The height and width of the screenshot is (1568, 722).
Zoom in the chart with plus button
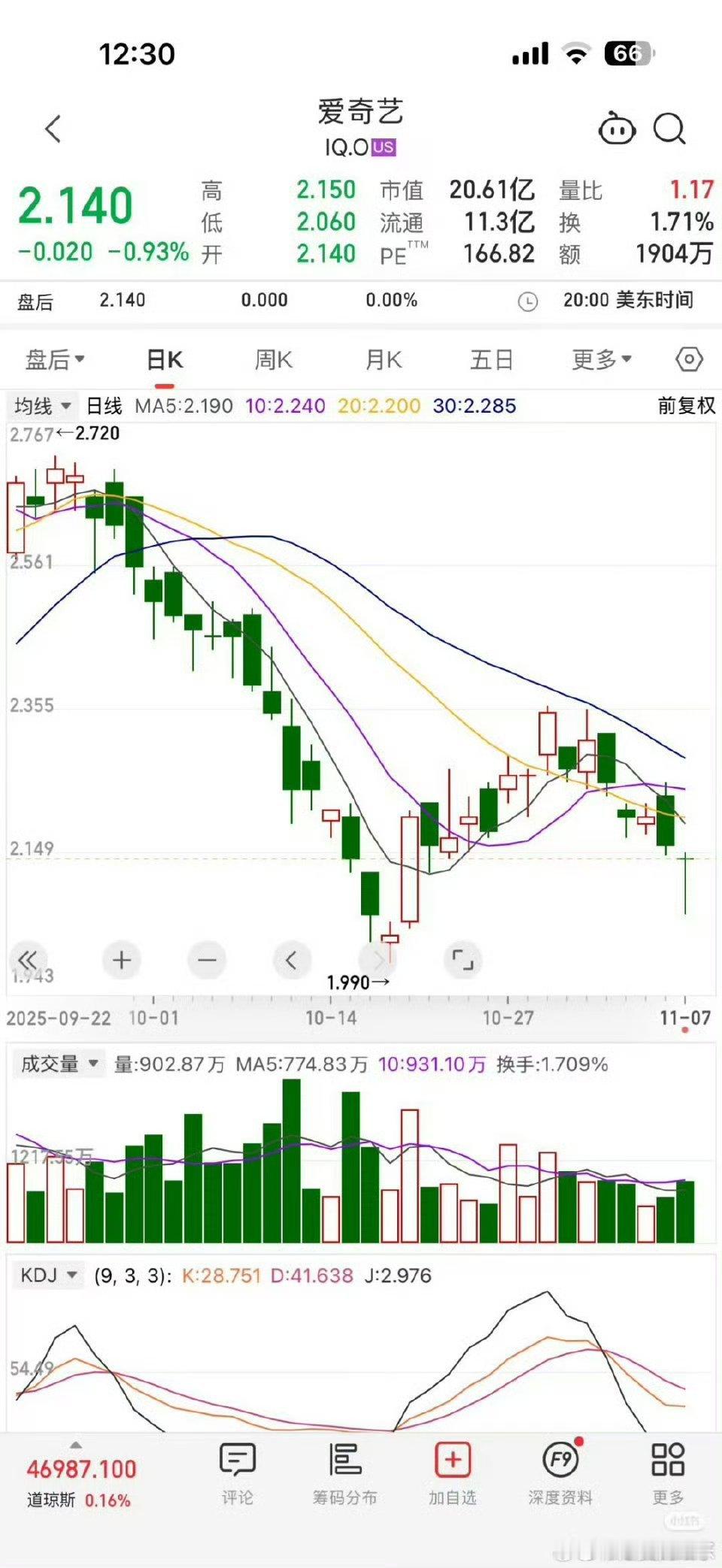(x=122, y=960)
